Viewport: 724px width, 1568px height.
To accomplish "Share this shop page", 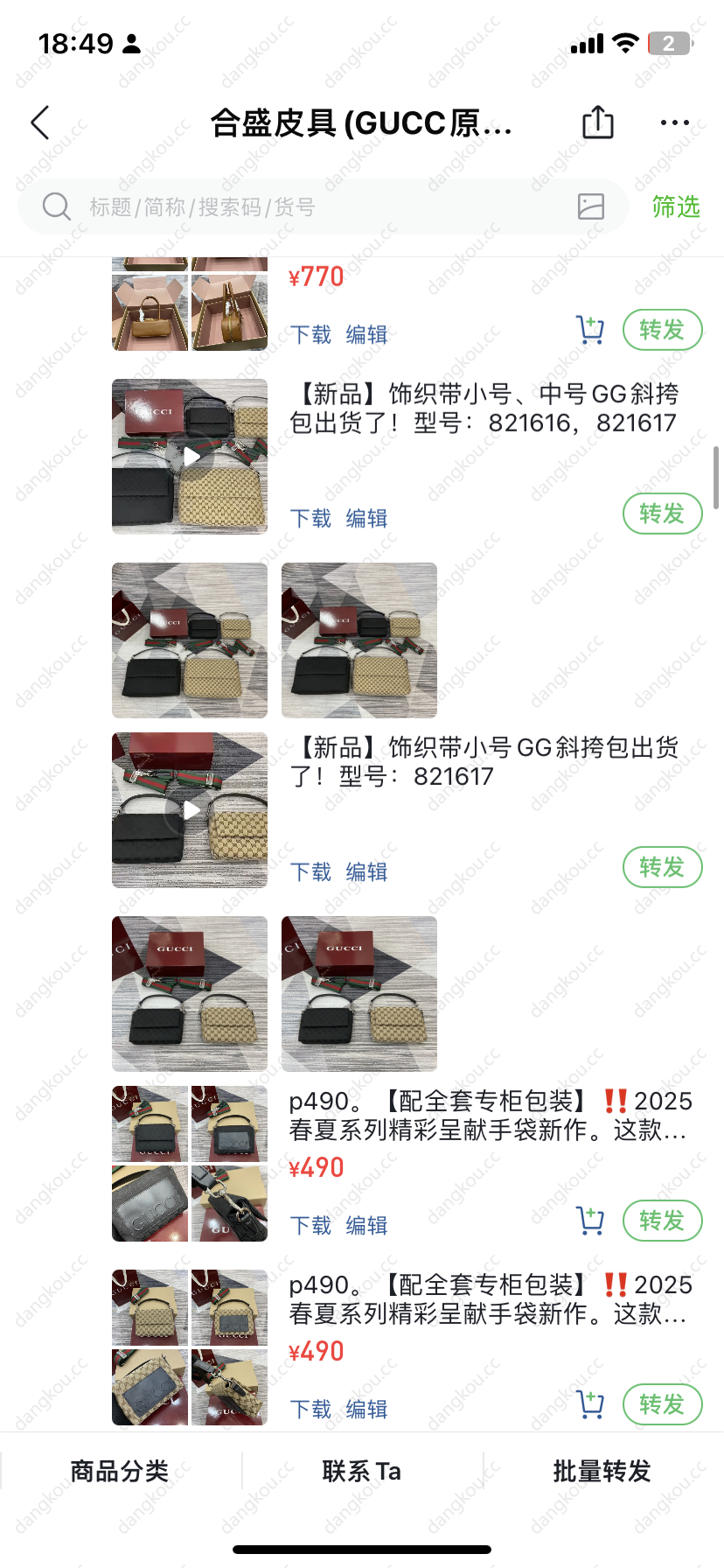I will pos(598,122).
